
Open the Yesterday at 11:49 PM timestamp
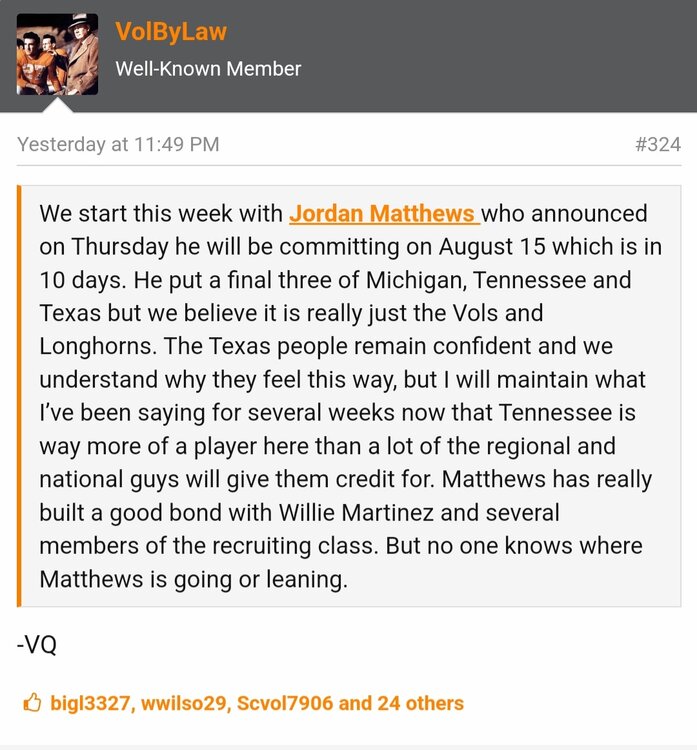tap(118, 144)
